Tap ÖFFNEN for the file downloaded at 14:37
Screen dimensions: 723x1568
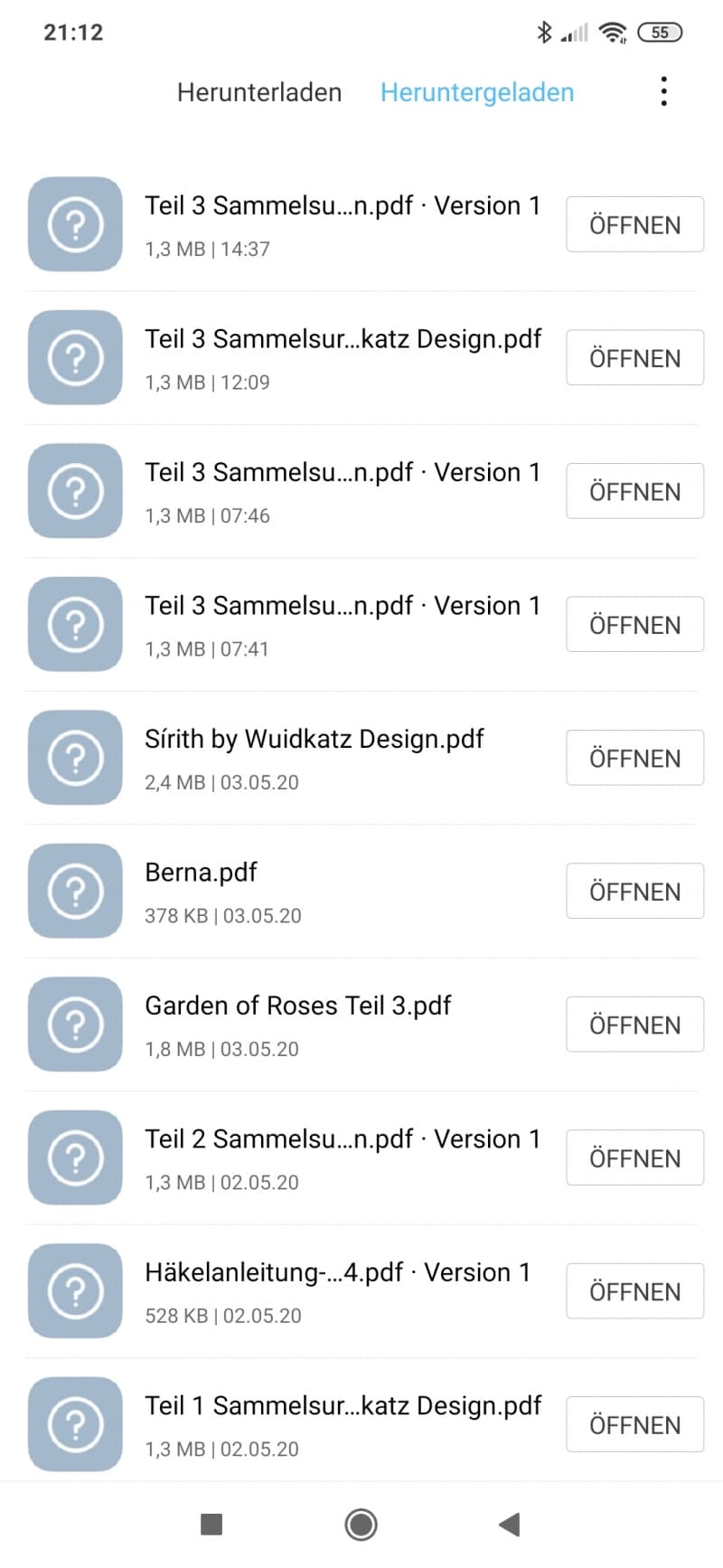point(634,224)
